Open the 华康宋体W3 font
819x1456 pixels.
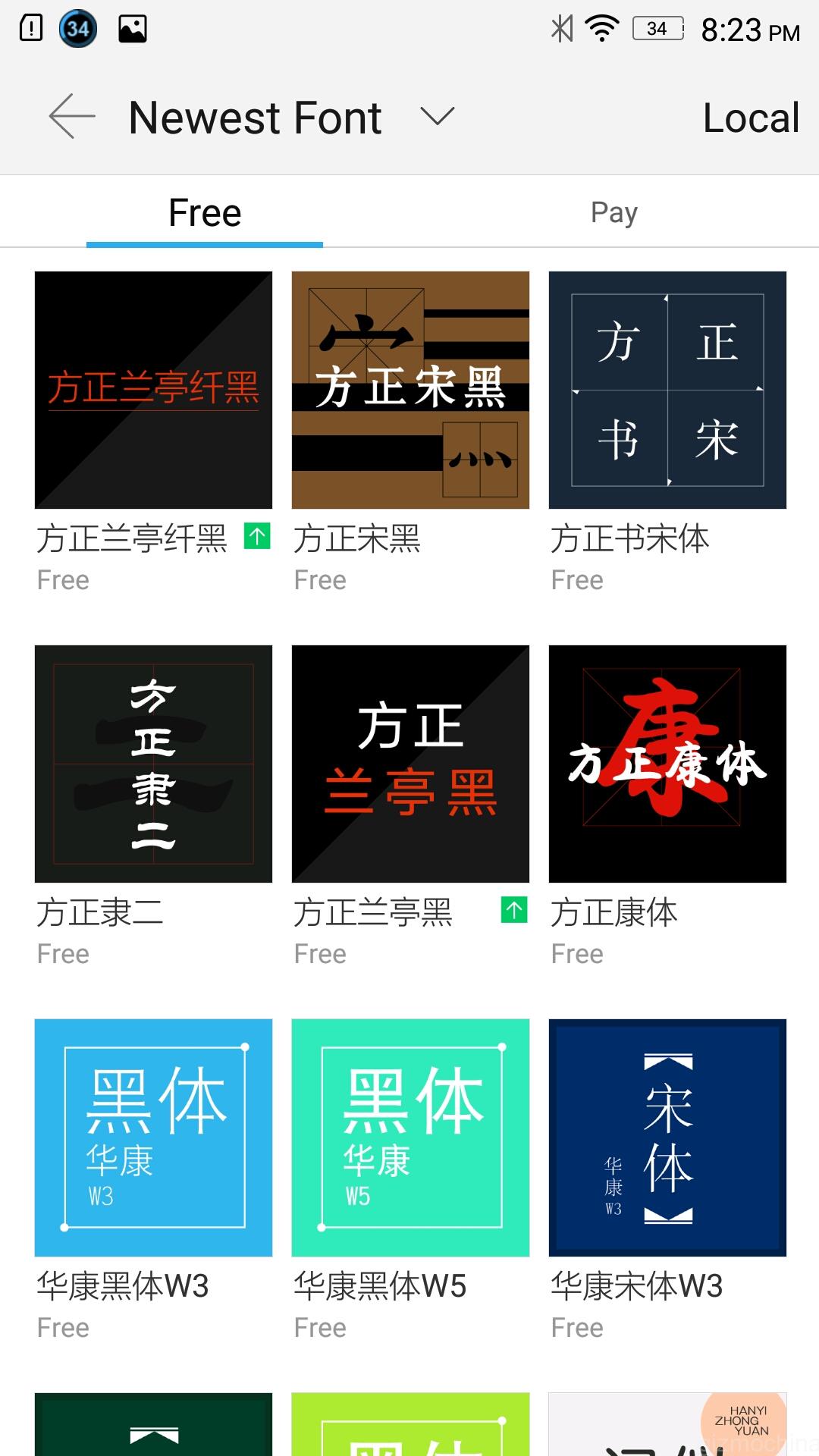click(x=667, y=1137)
